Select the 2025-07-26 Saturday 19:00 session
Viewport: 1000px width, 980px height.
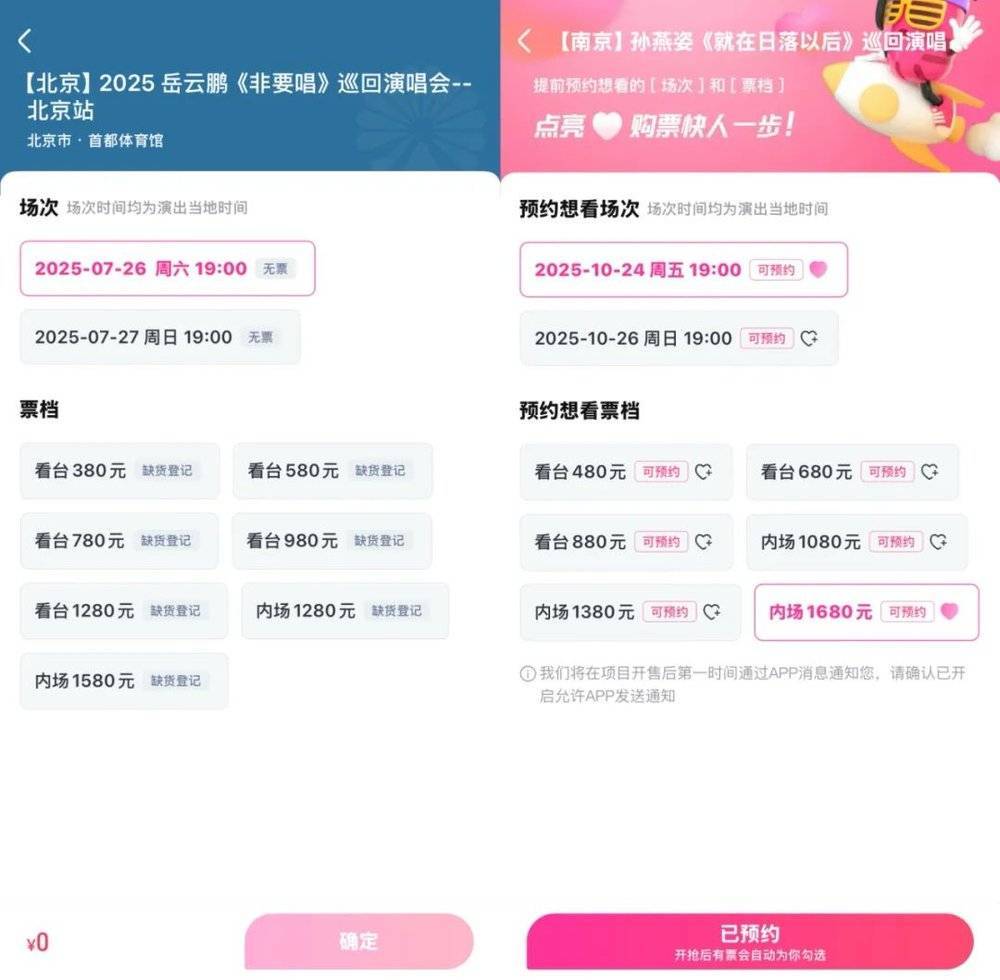167,268
